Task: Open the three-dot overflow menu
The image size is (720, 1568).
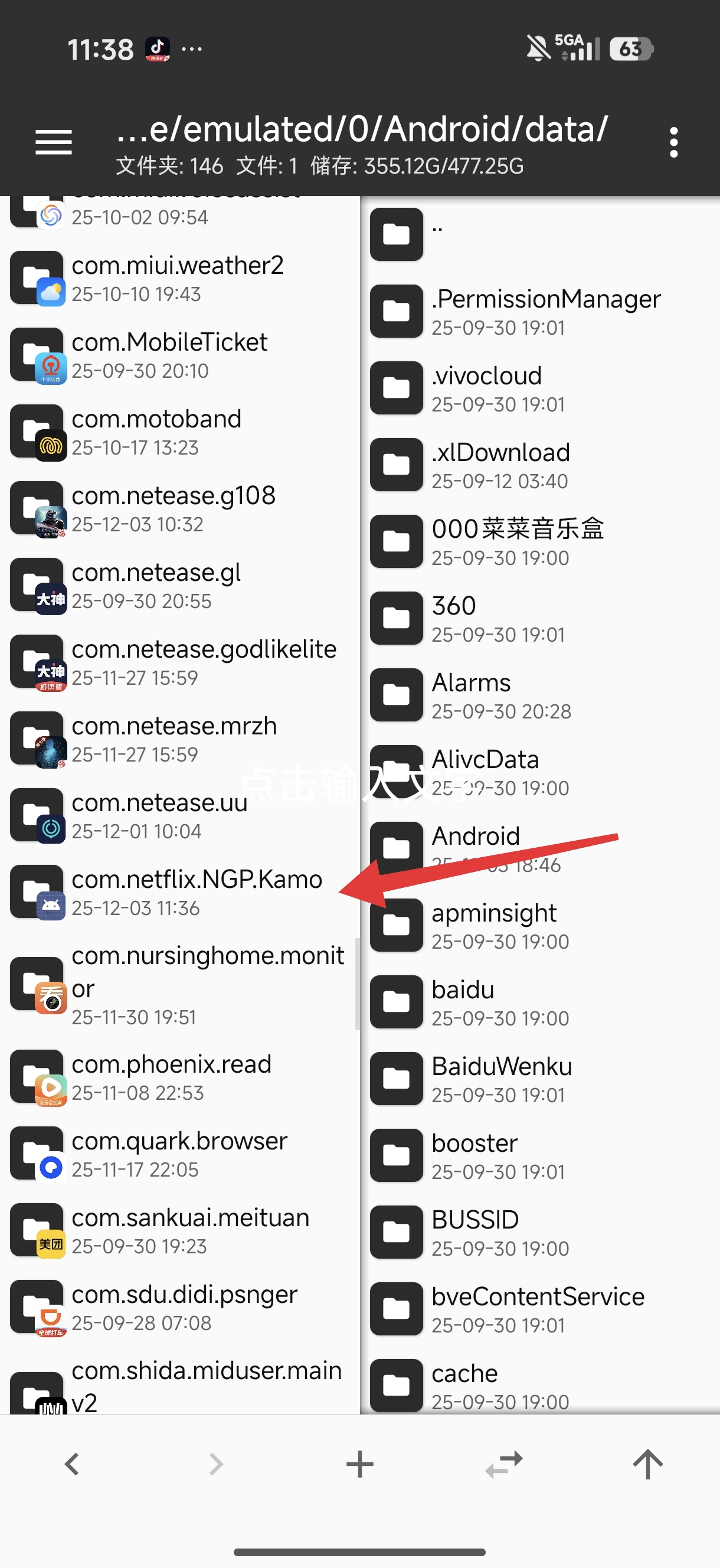Action: tap(673, 142)
